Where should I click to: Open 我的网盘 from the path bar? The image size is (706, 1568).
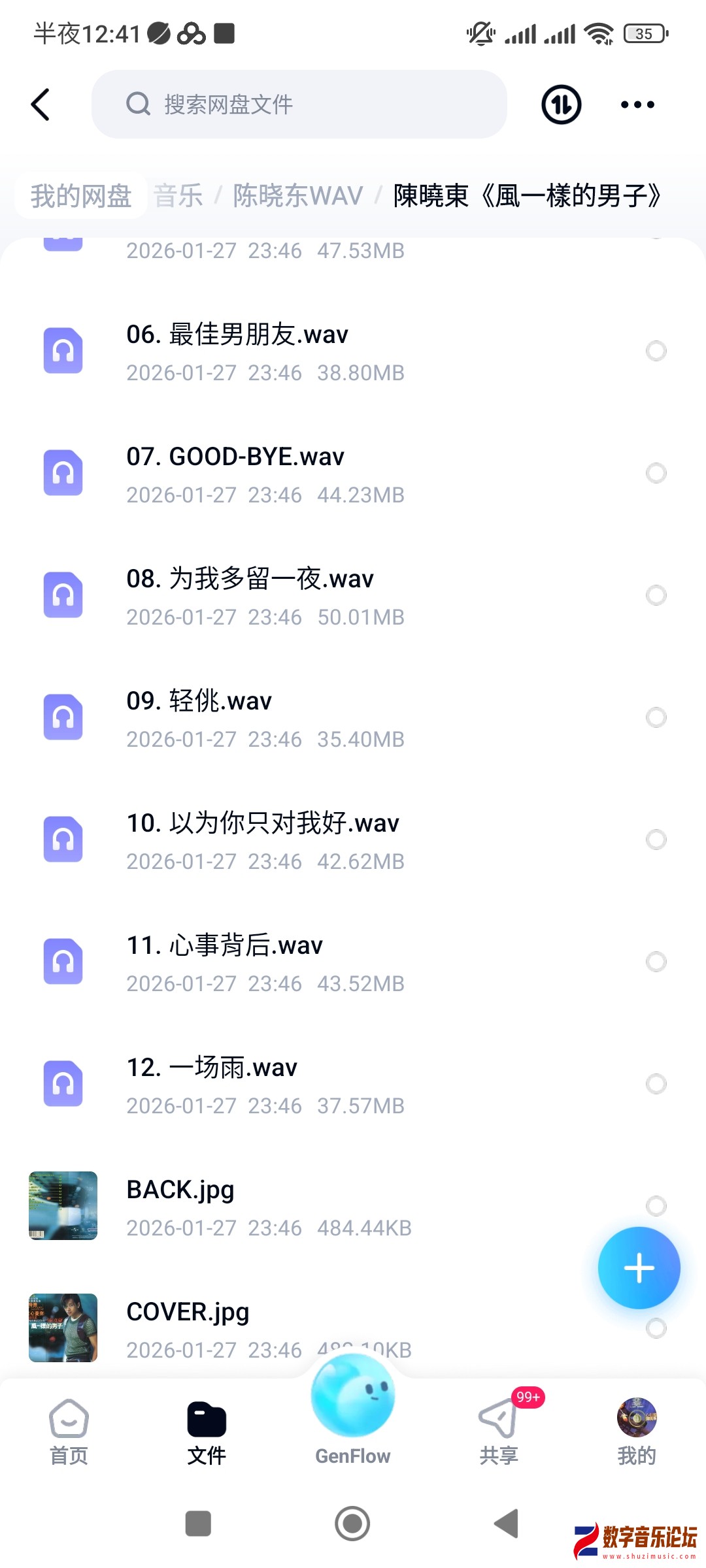click(80, 195)
